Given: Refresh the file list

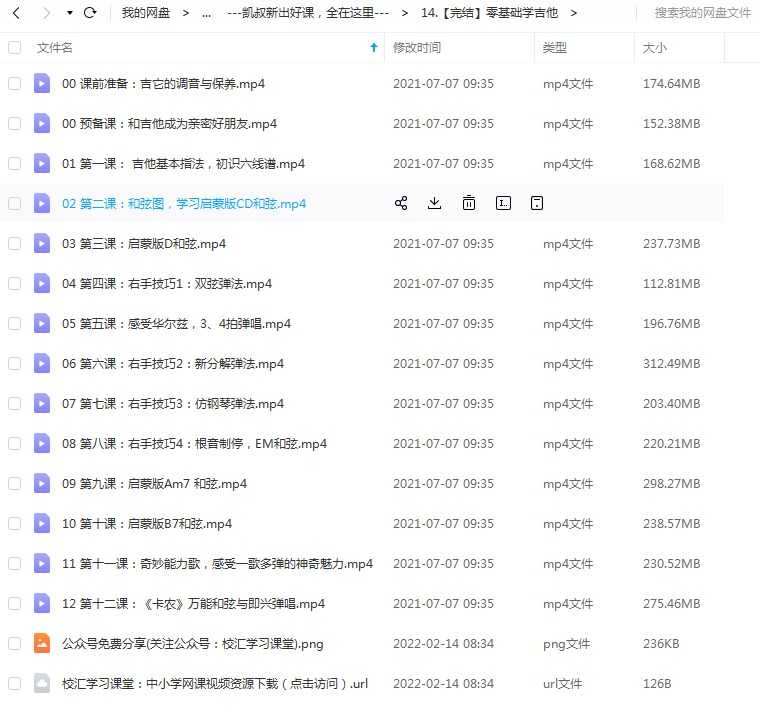Looking at the screenshot, I should coord(90,13).
